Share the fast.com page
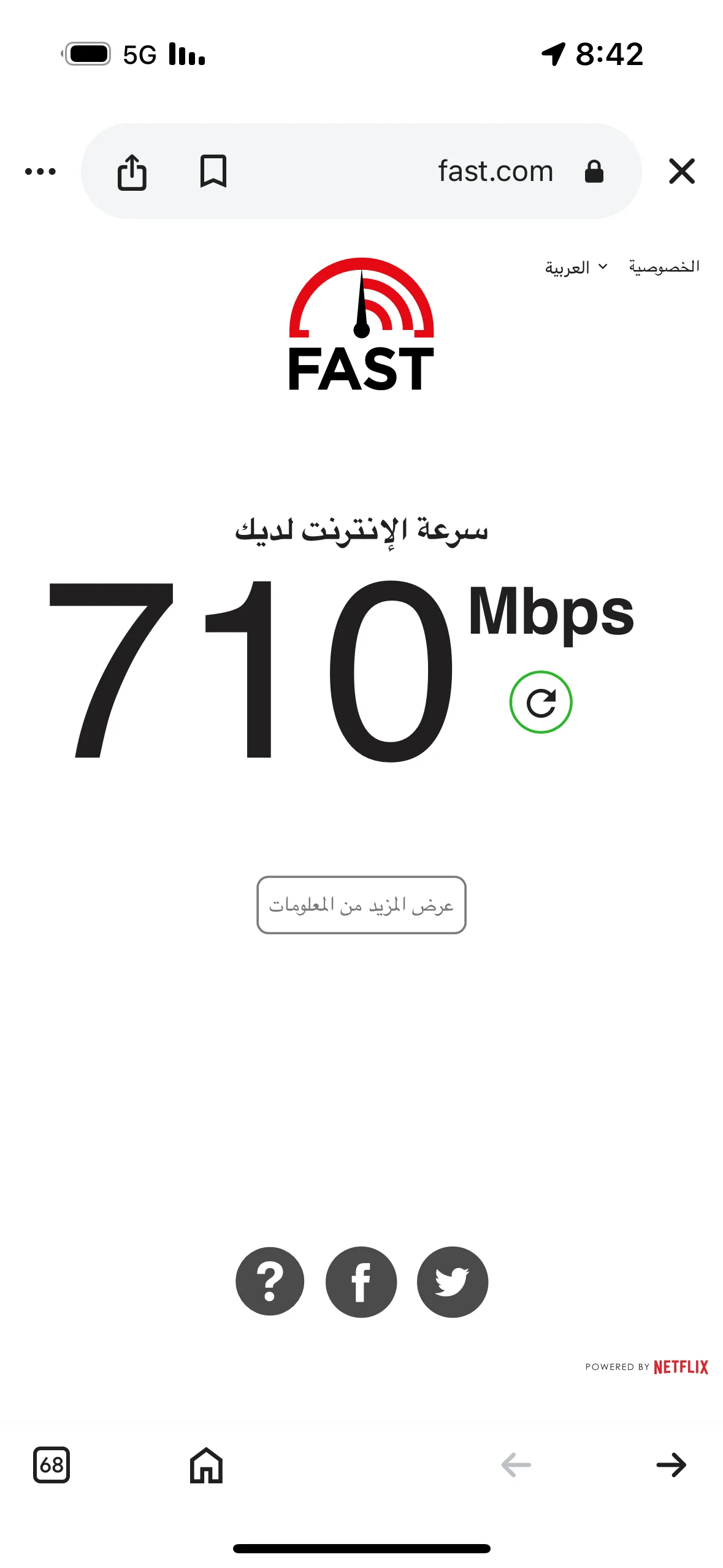The height and width of the screenshot is (1568, 723). click(132, 172)
